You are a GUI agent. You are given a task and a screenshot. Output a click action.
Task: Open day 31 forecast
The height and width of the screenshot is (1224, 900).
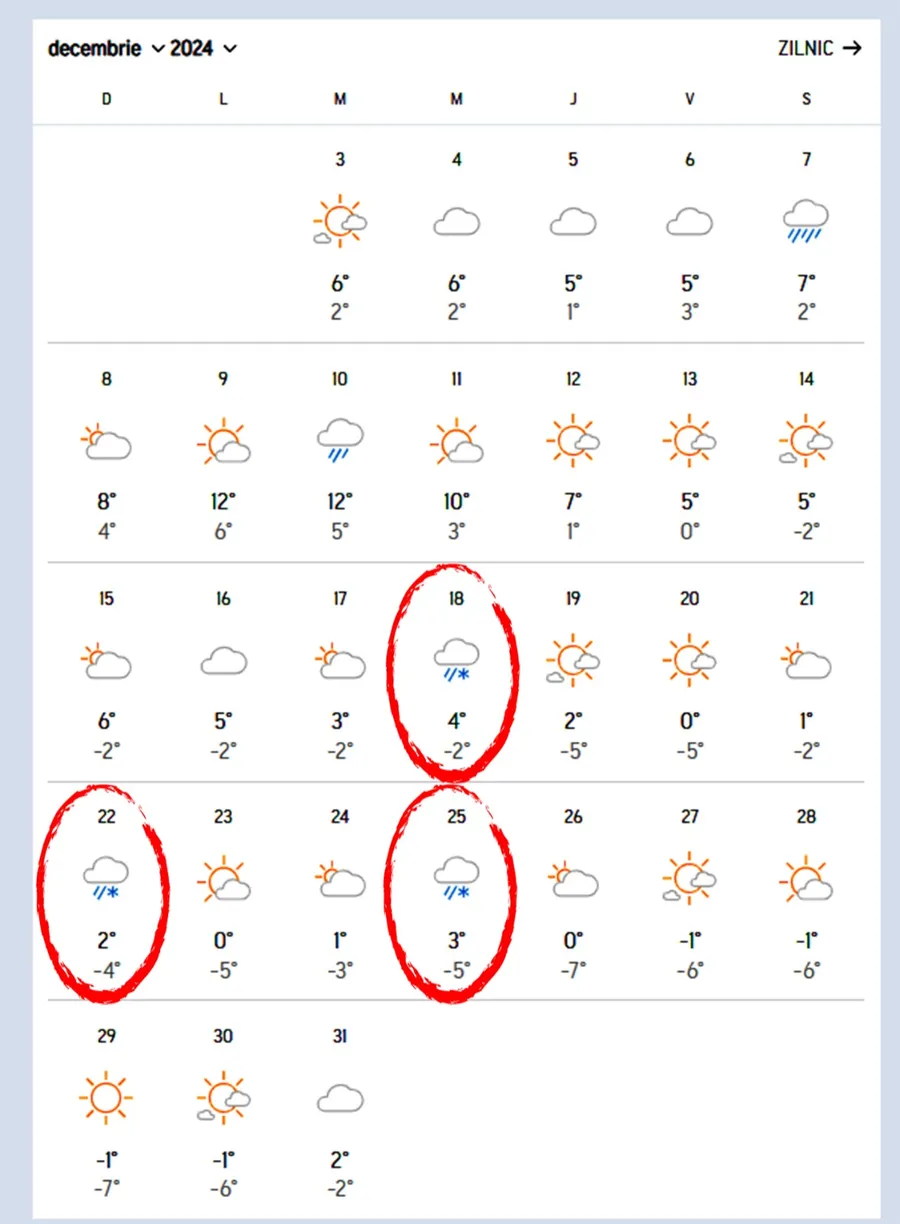tap(340, 1100)
